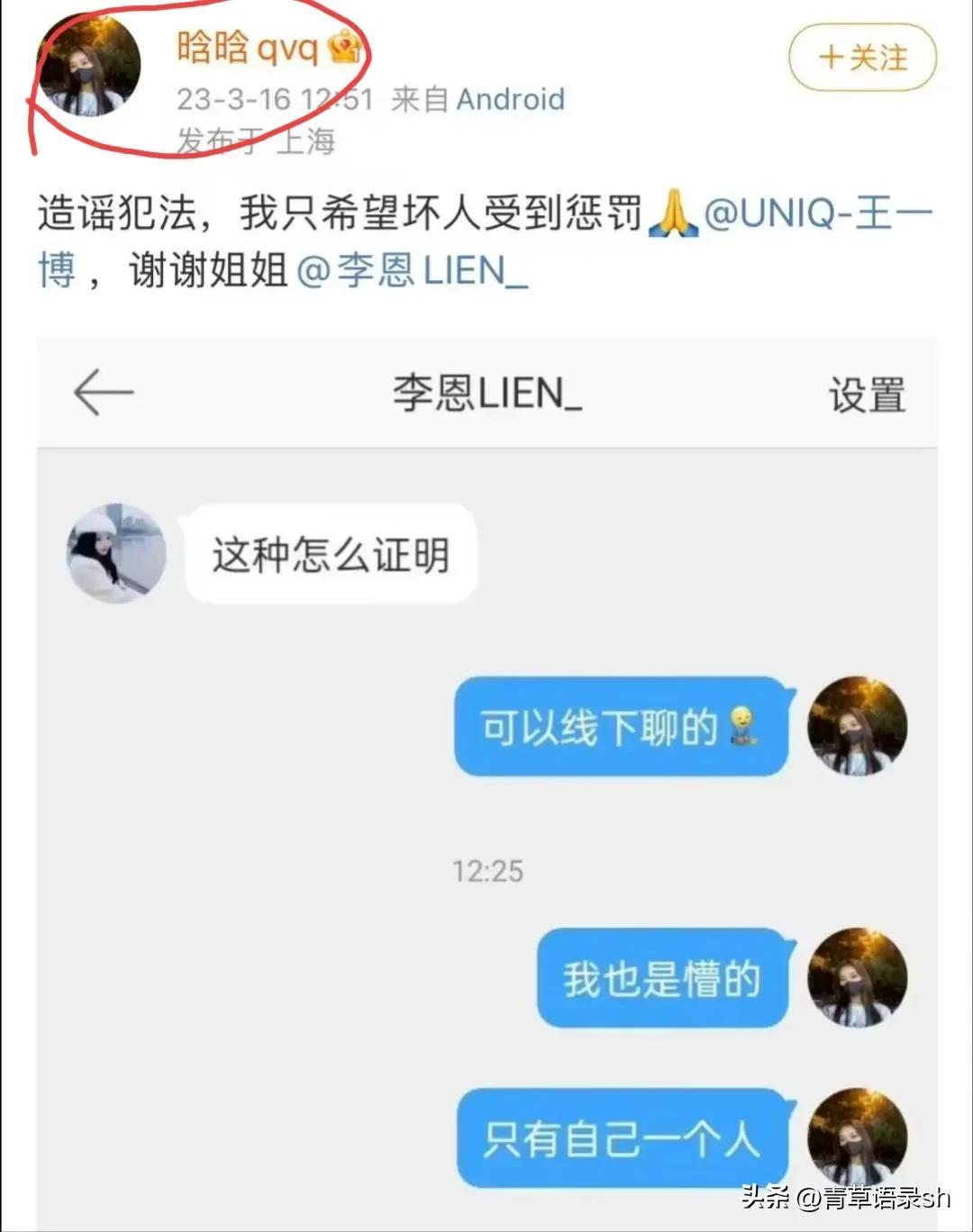The image size is (973, 1232).
Task: View the attached chat screenshot image
Action: click(x=486, y=775)
